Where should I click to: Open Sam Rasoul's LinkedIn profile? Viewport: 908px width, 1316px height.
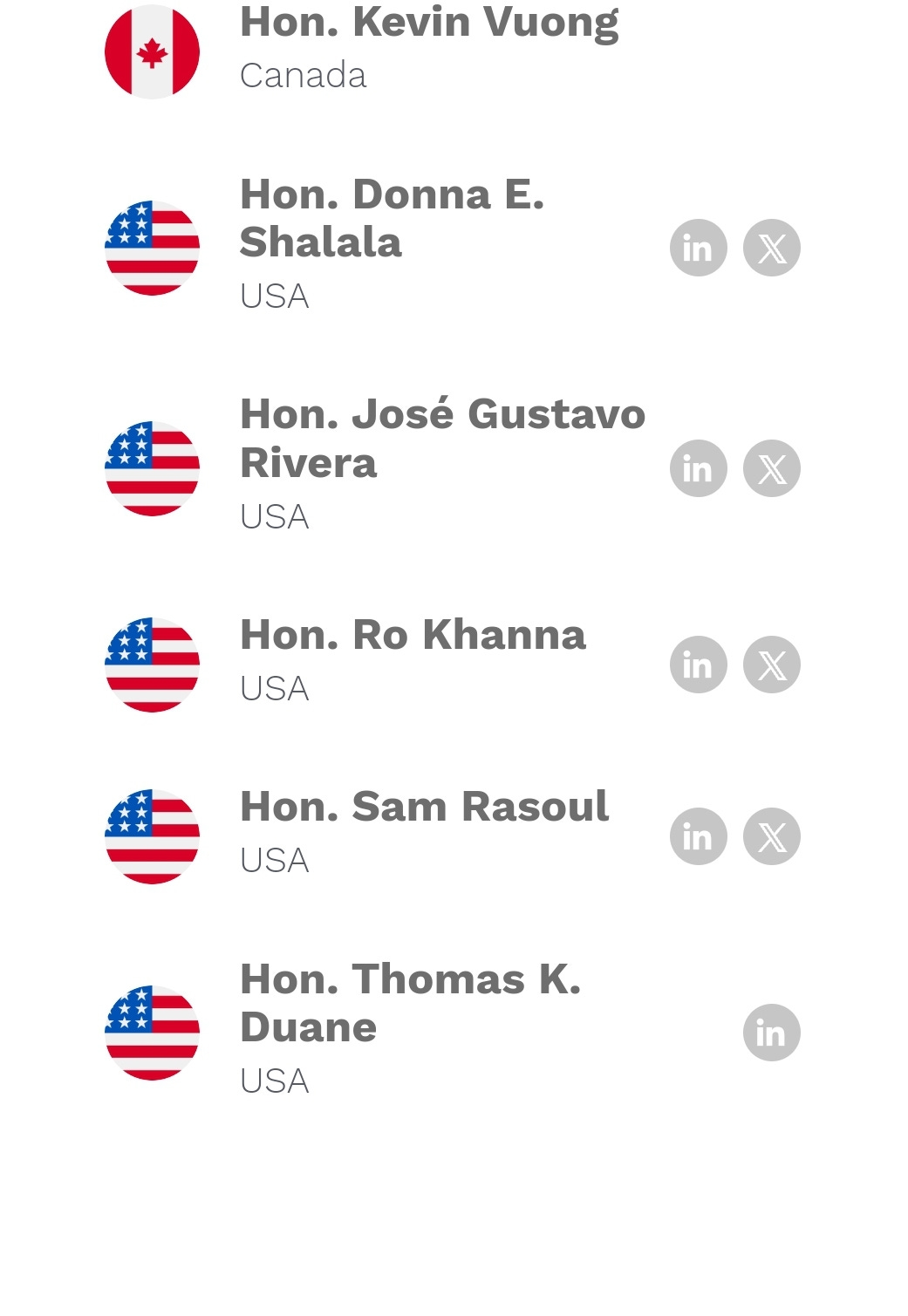pyautogui.click(x=698, y=836)
